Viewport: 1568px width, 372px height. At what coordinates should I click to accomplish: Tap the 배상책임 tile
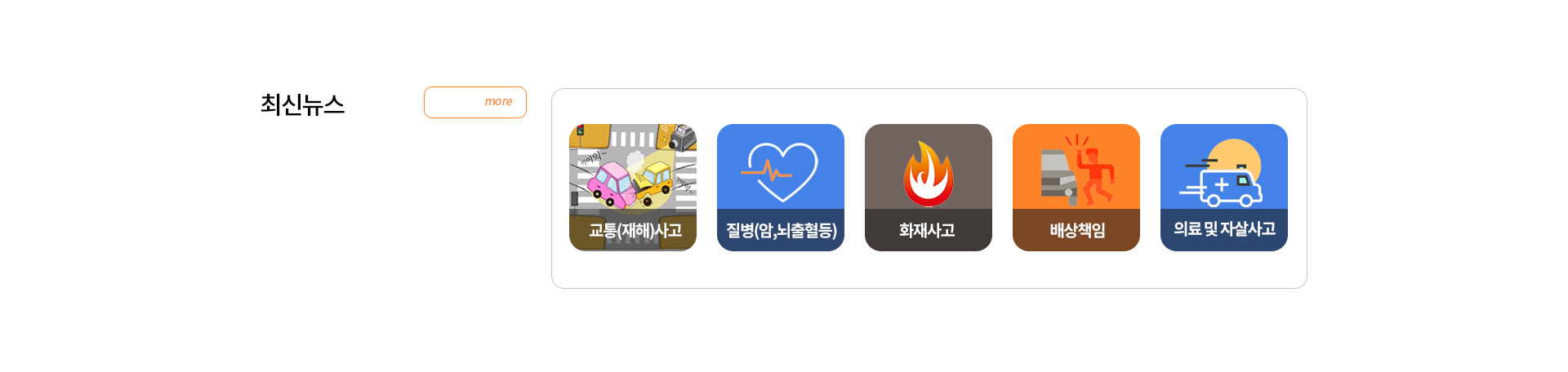point(1076,188)
